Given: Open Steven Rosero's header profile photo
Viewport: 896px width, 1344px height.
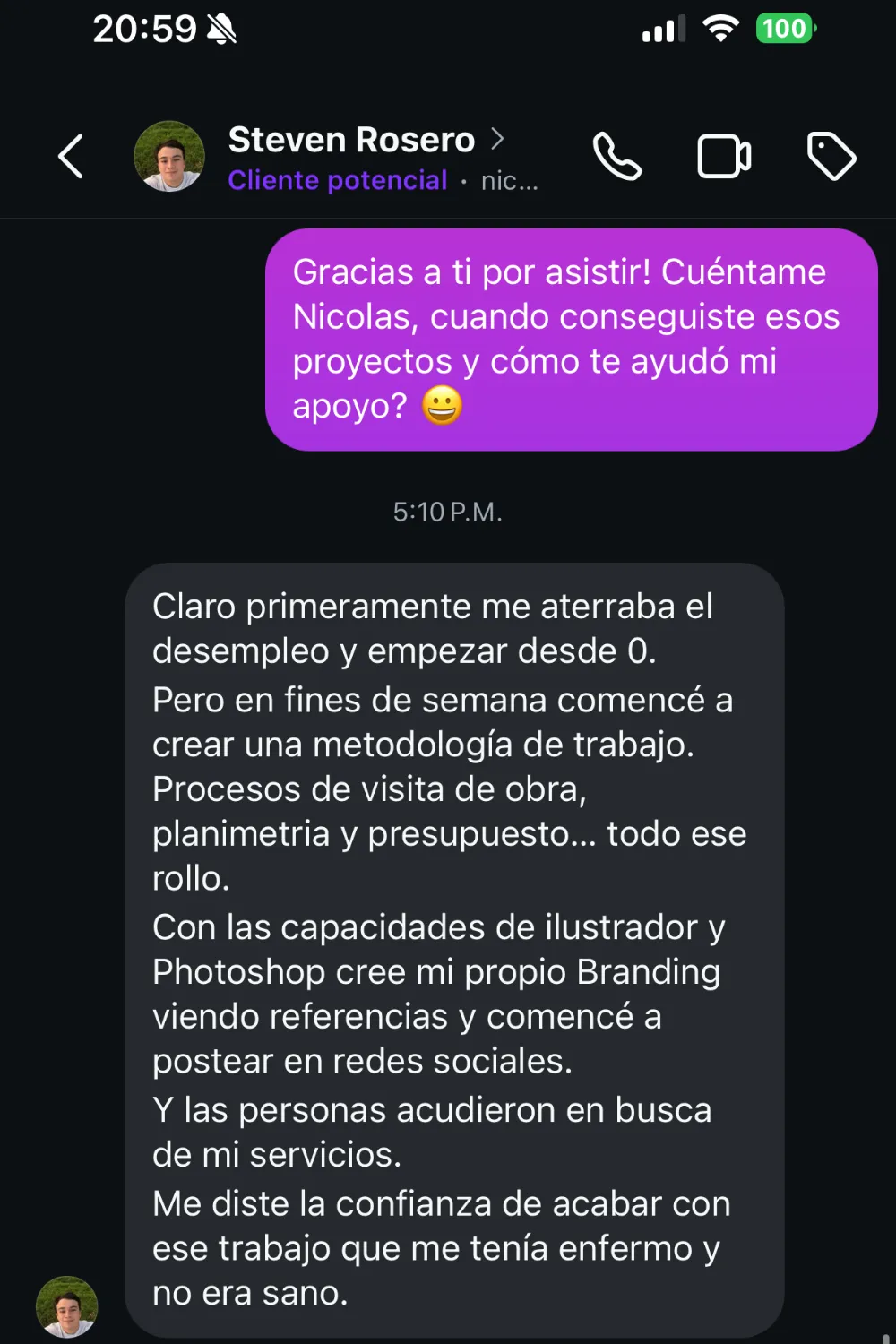Looking at the screenshot, I should [x=169, y=157].
